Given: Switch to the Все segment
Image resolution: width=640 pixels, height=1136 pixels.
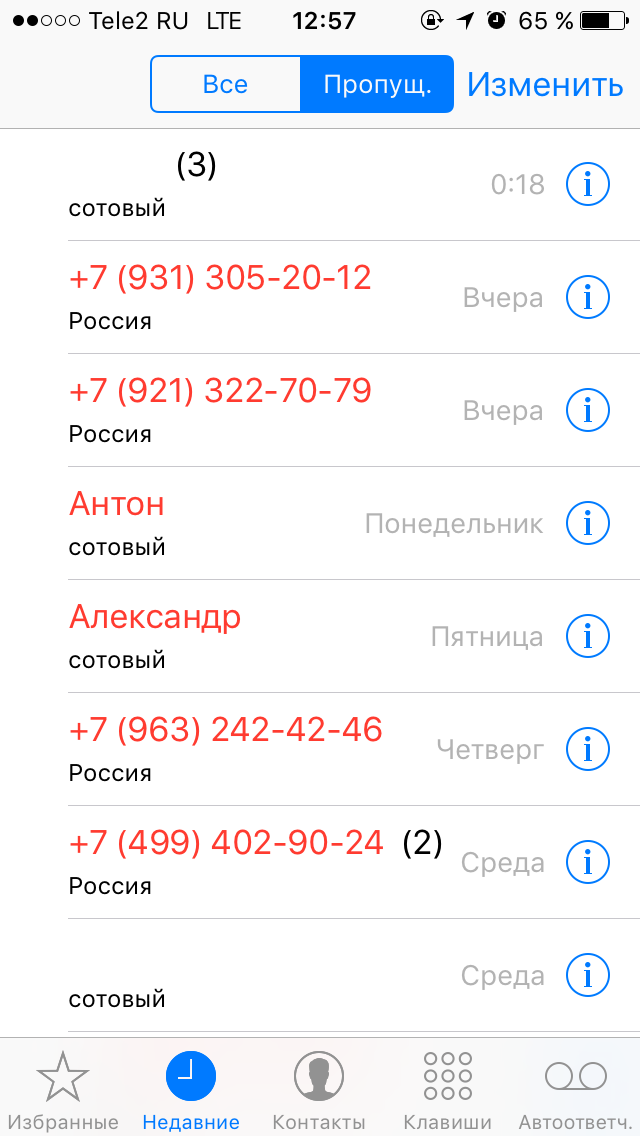Looking at the screenshot, I should [x=225, y=84].
